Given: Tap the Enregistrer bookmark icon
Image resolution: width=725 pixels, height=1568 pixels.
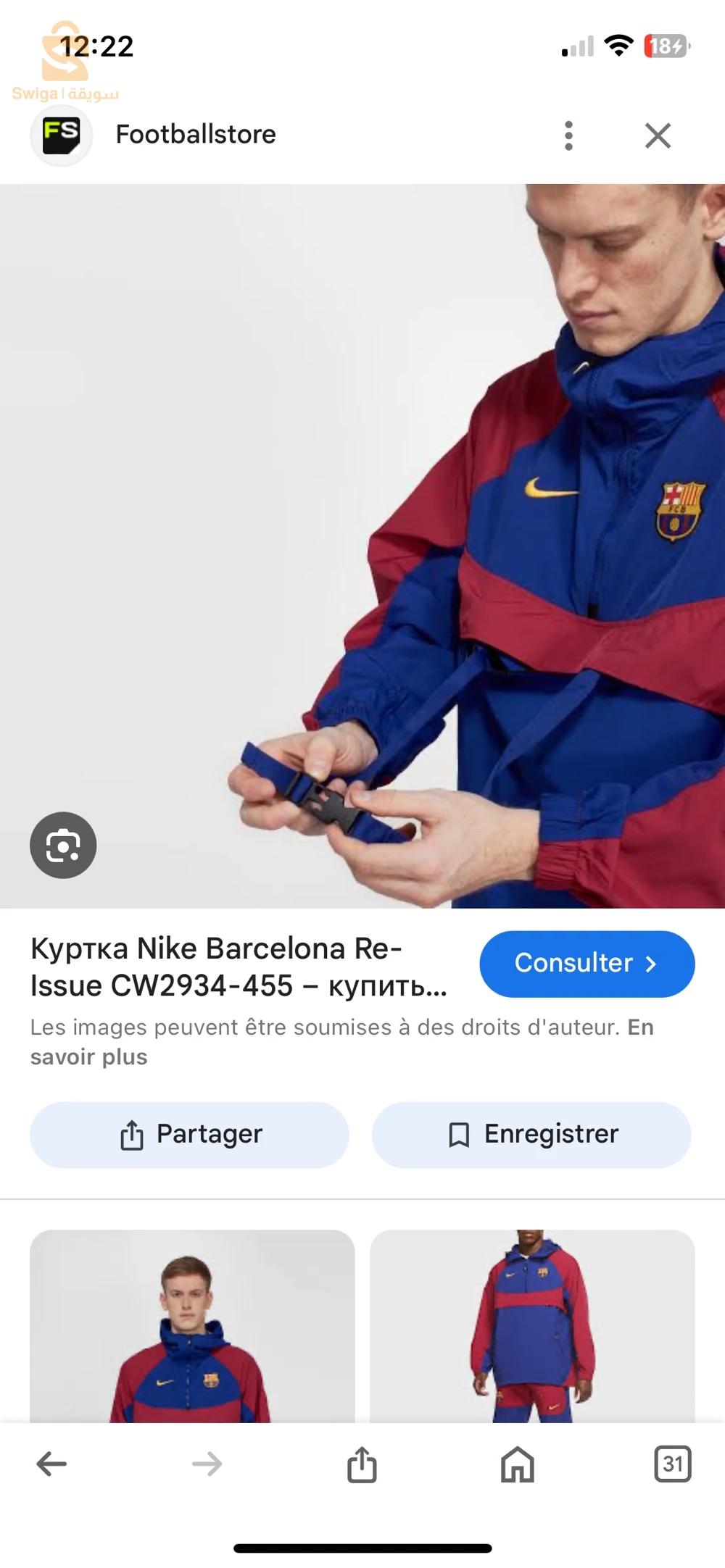Looking at the screenshot, I should (459, 1134).
